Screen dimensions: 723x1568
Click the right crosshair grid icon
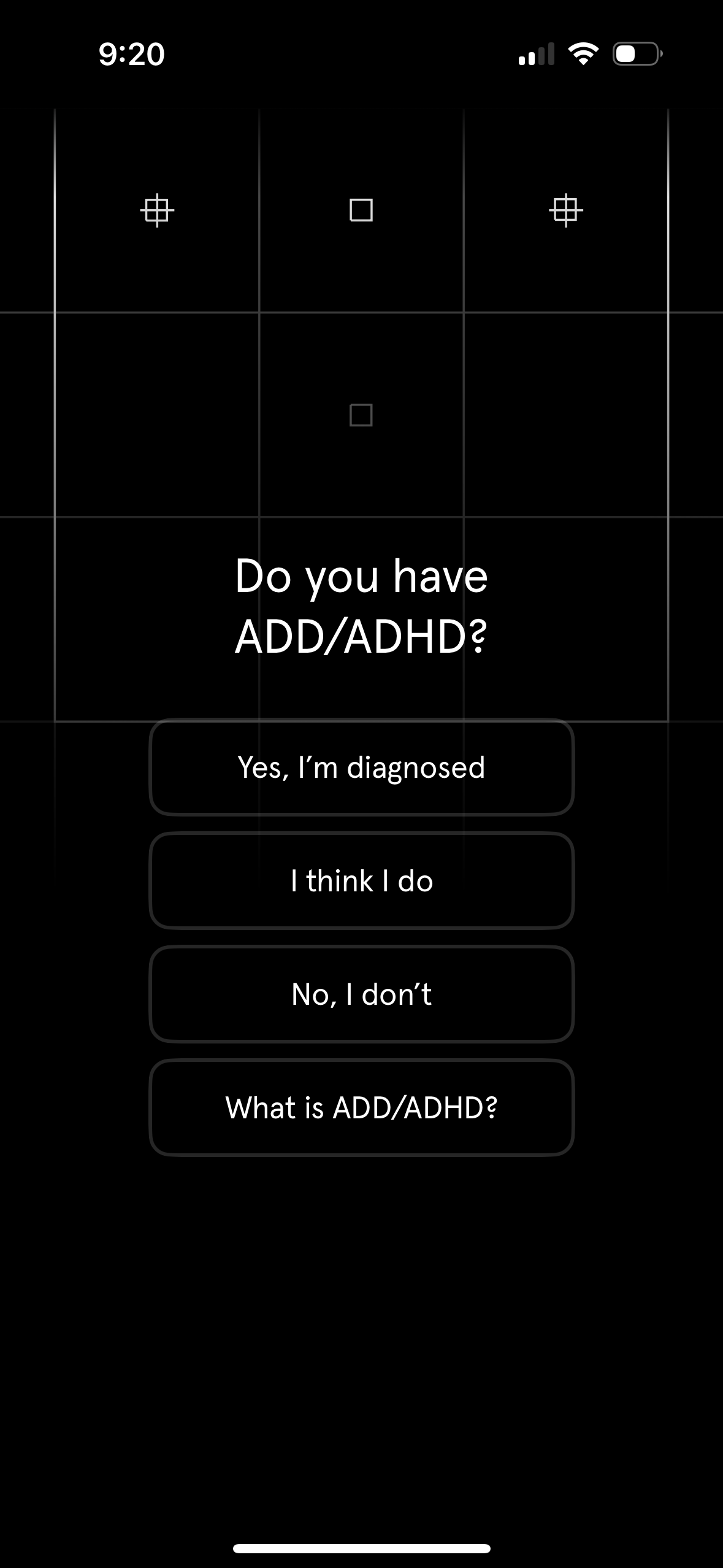tap(565, 210)
